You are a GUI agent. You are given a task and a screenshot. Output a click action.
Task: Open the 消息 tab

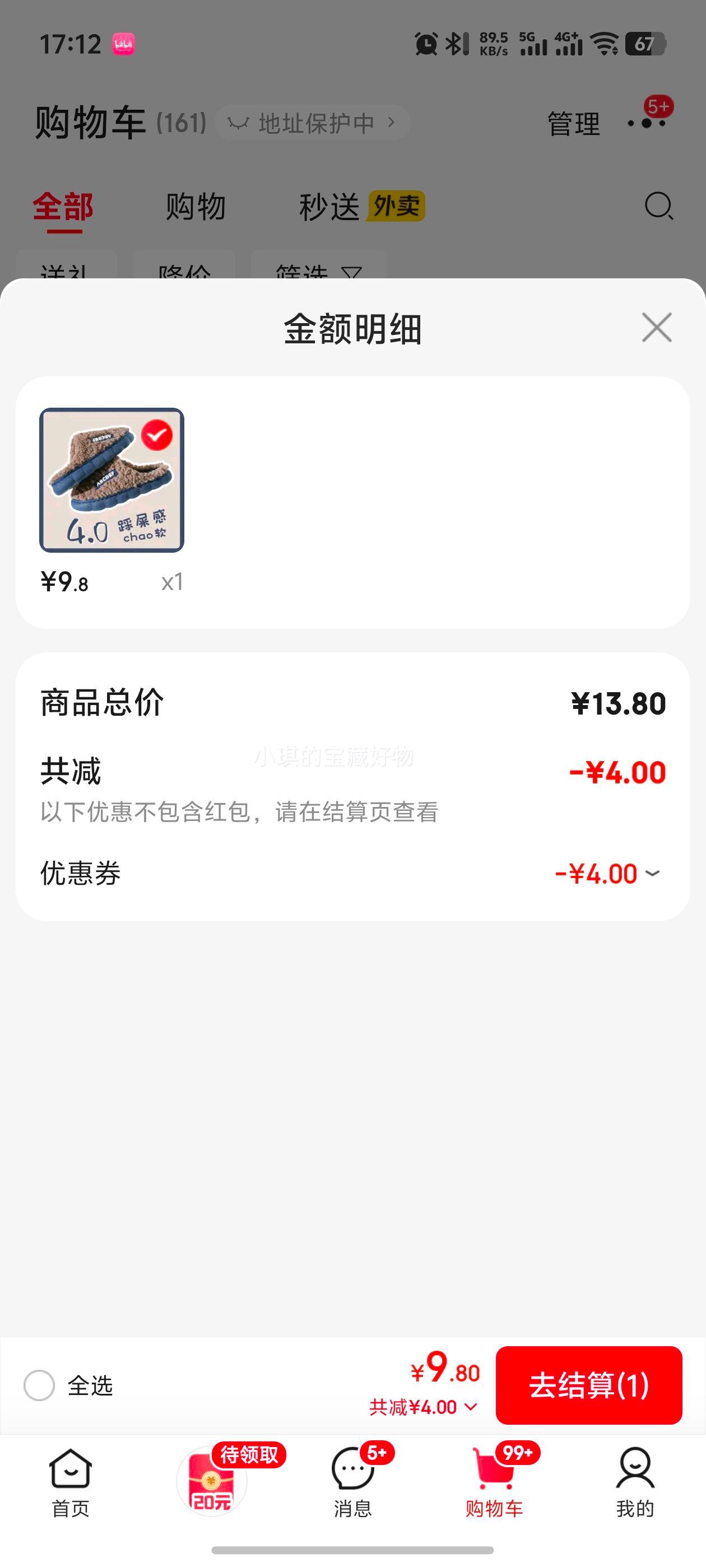click(352, 1482)
